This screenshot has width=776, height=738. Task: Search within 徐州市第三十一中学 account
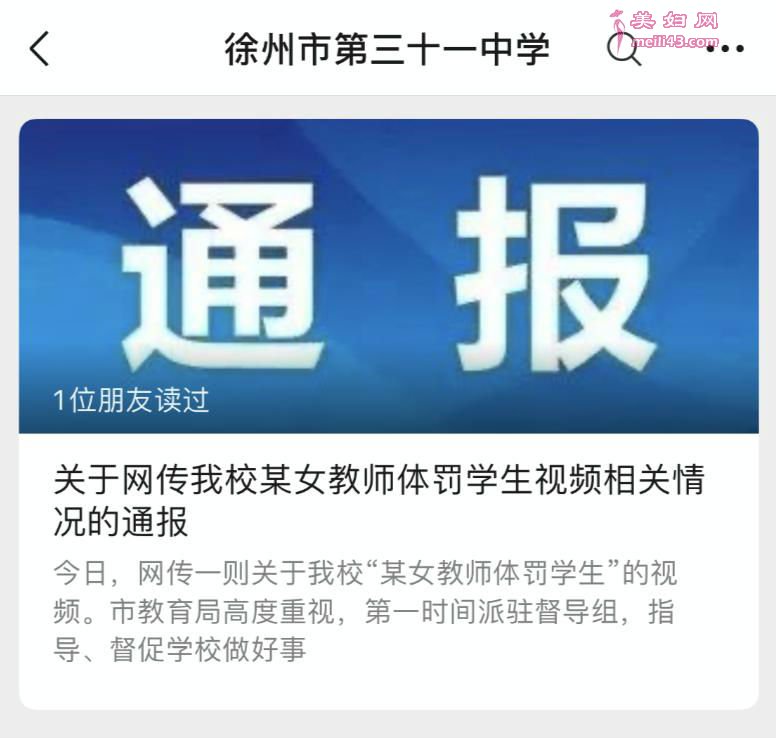click(x=624, y=48)
